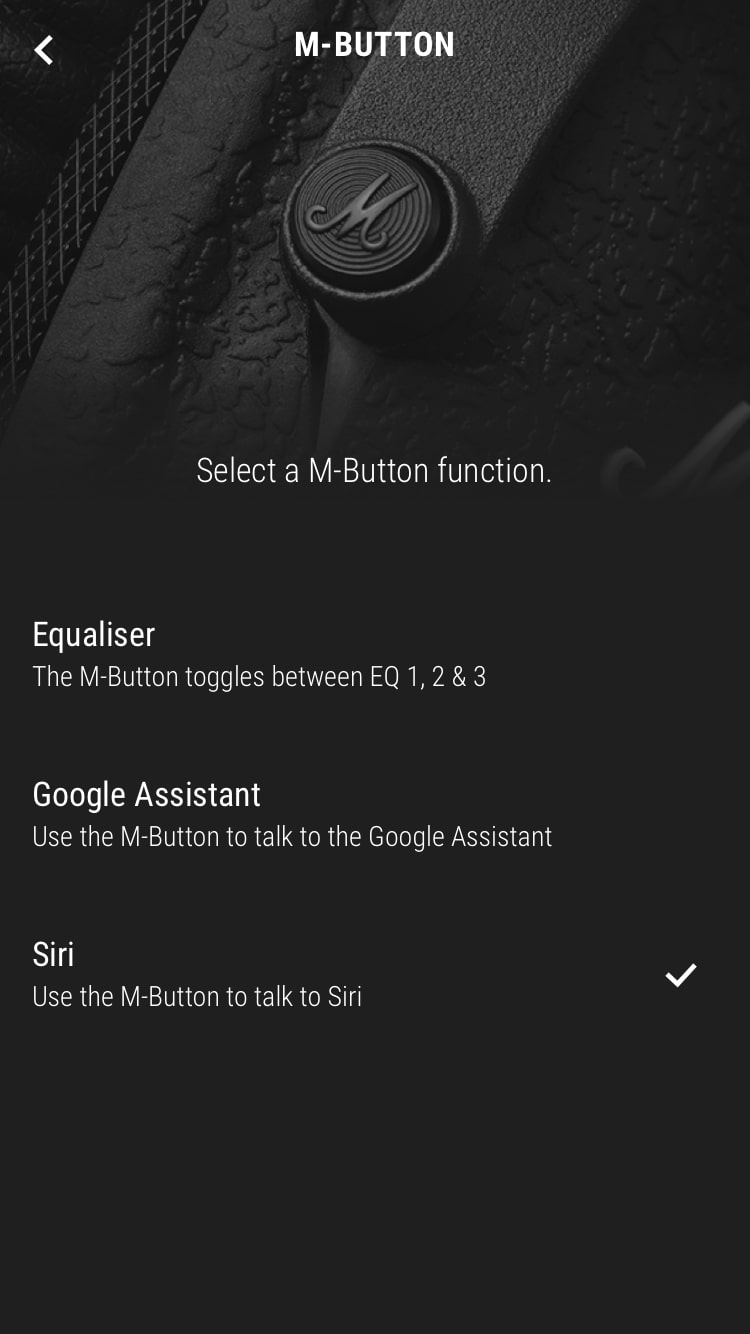Select the Siri option
Image resolution: width=750 pixels, height=1334 pixels.
[375, 976]
